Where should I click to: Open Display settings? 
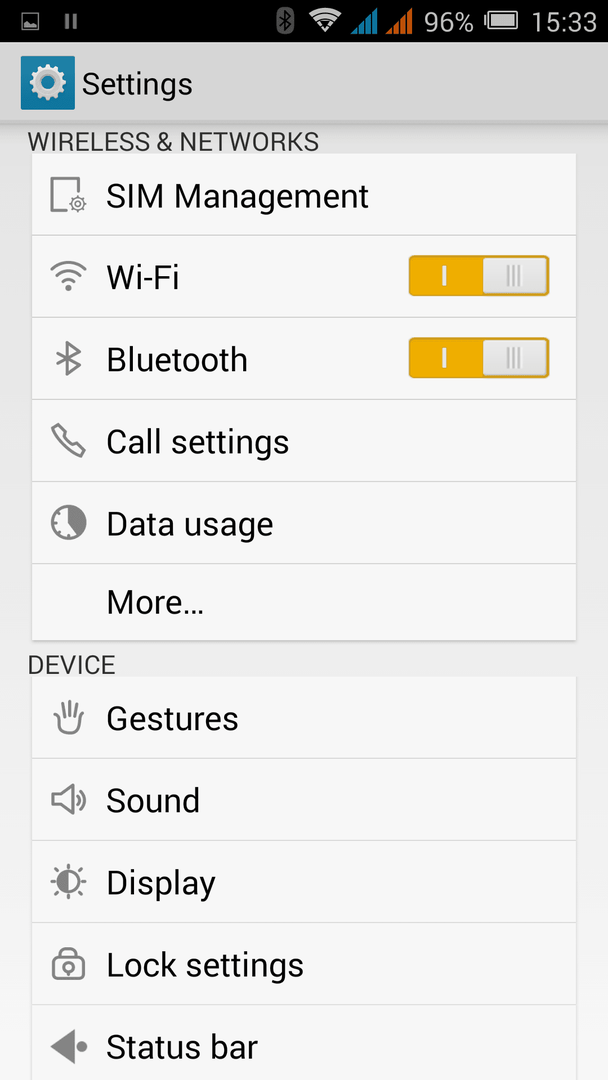[x=304, y=882]
